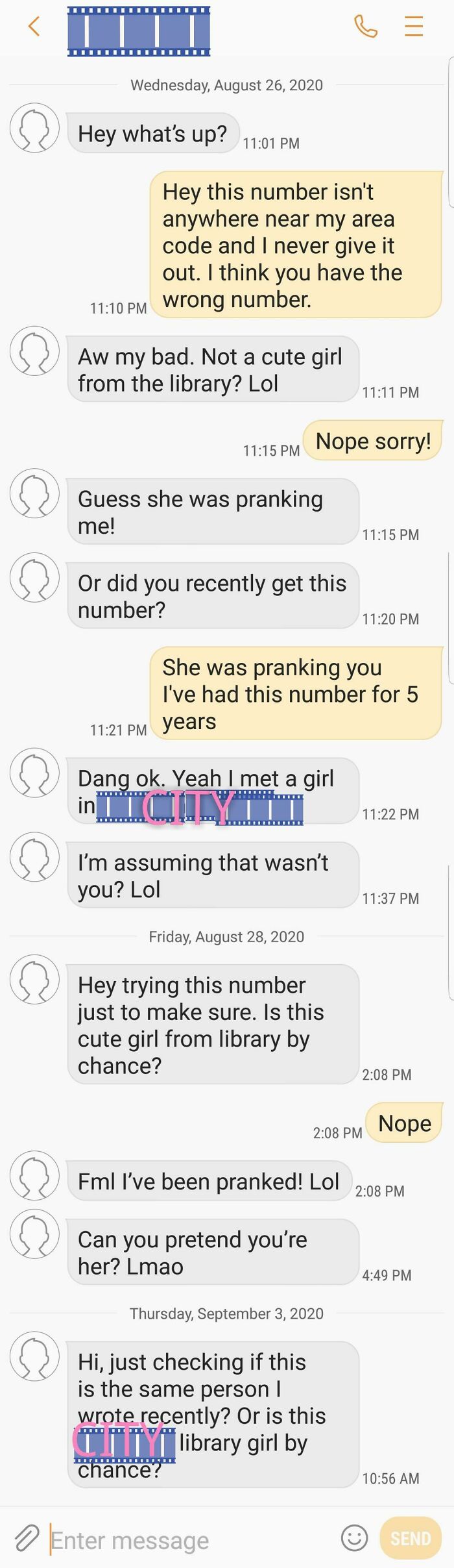This screenshot has width=454, height=1568.
Task: Go back to the conversations list
Action: click(x=34, y=27)
